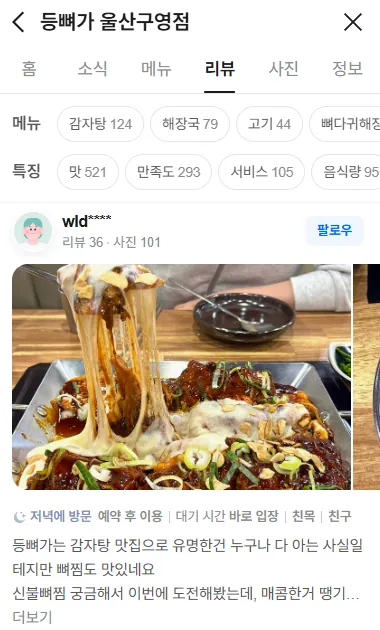Choose the 서비스 105 chip
Screen dimensions: 380x630
point(262,172)
